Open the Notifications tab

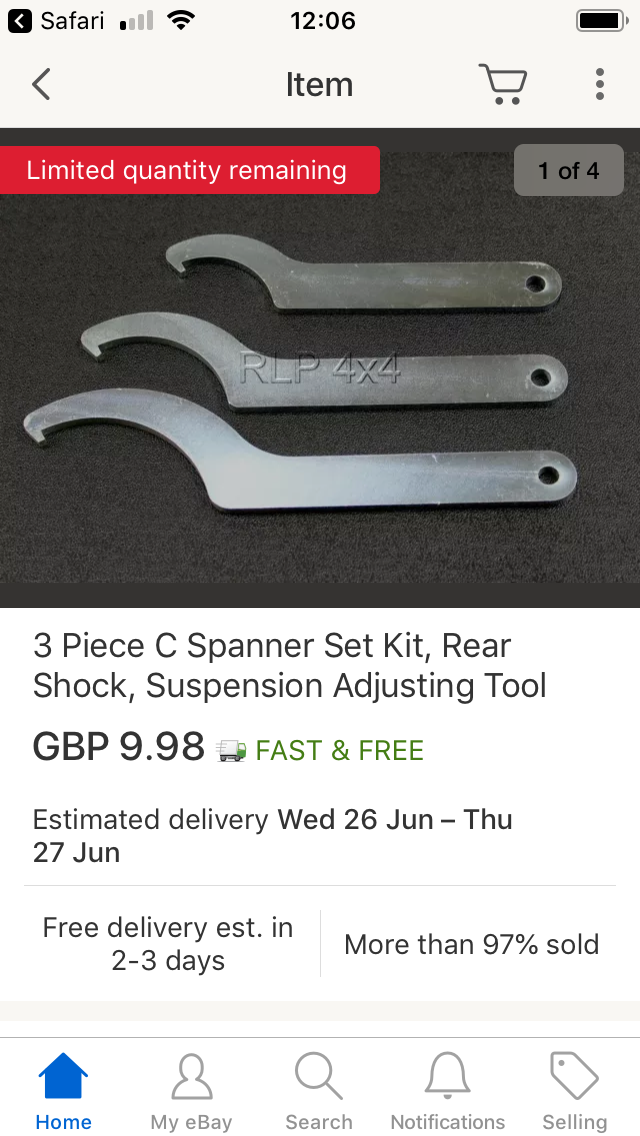pyautogui.click(x=447, y=1092)
